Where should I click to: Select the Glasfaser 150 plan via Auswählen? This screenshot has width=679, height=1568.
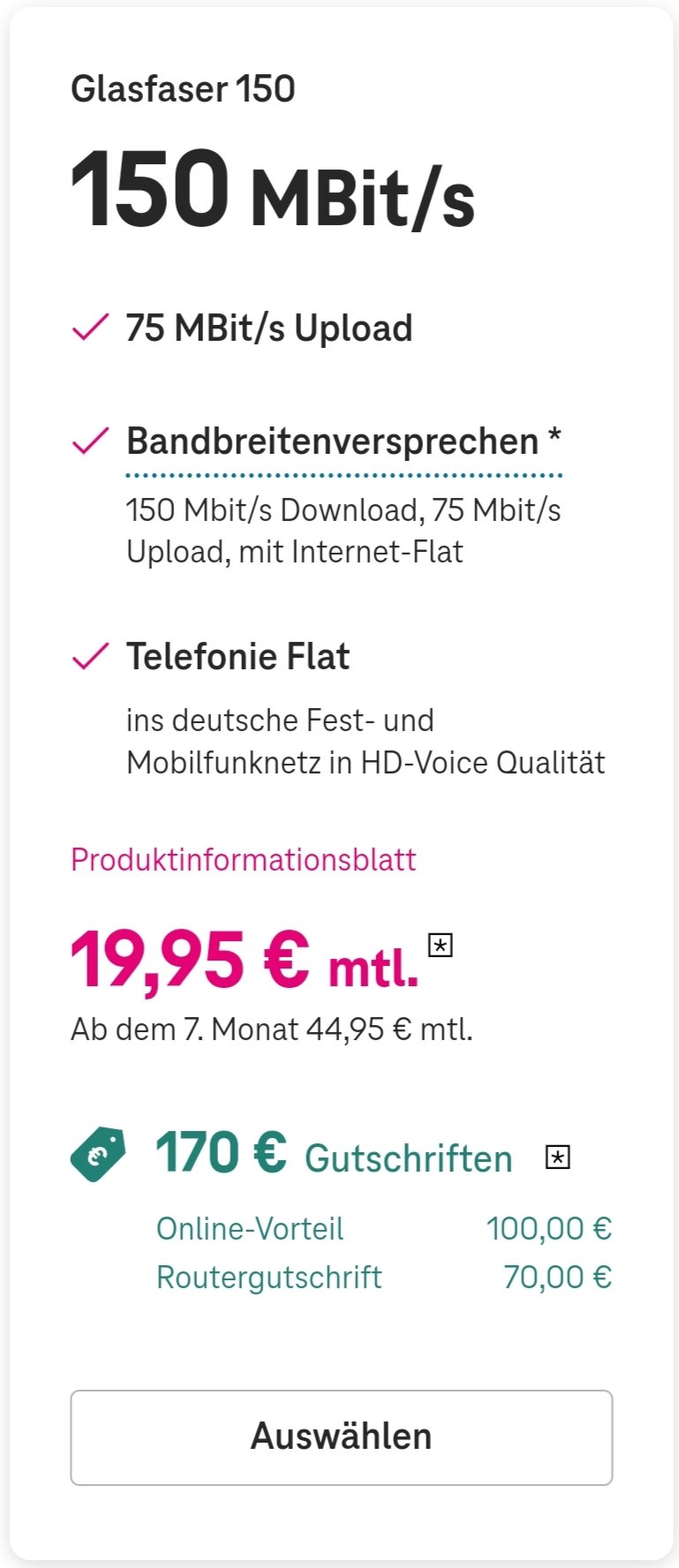click(341, 1437)
